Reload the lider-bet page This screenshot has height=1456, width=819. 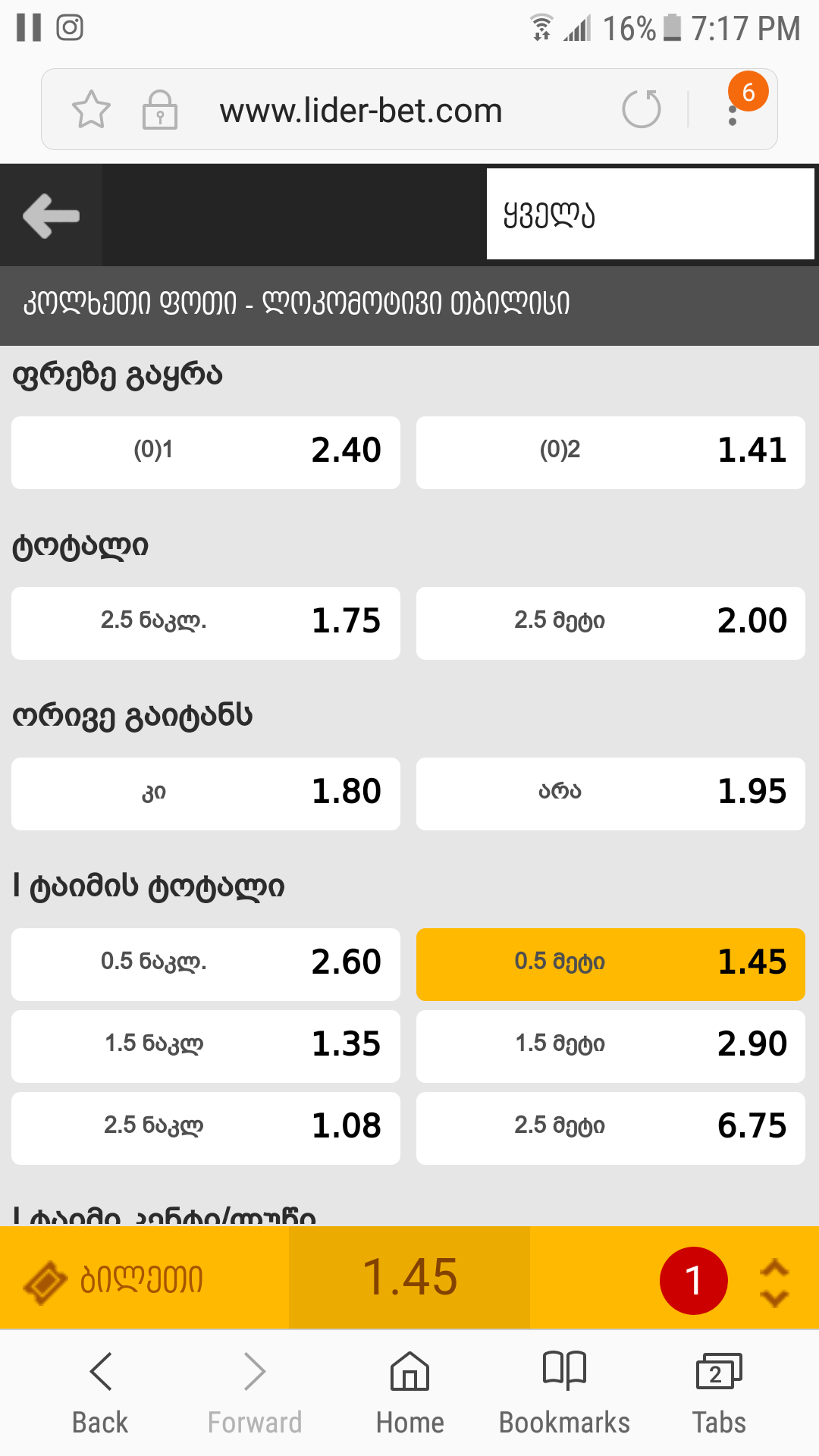(642, 109)
